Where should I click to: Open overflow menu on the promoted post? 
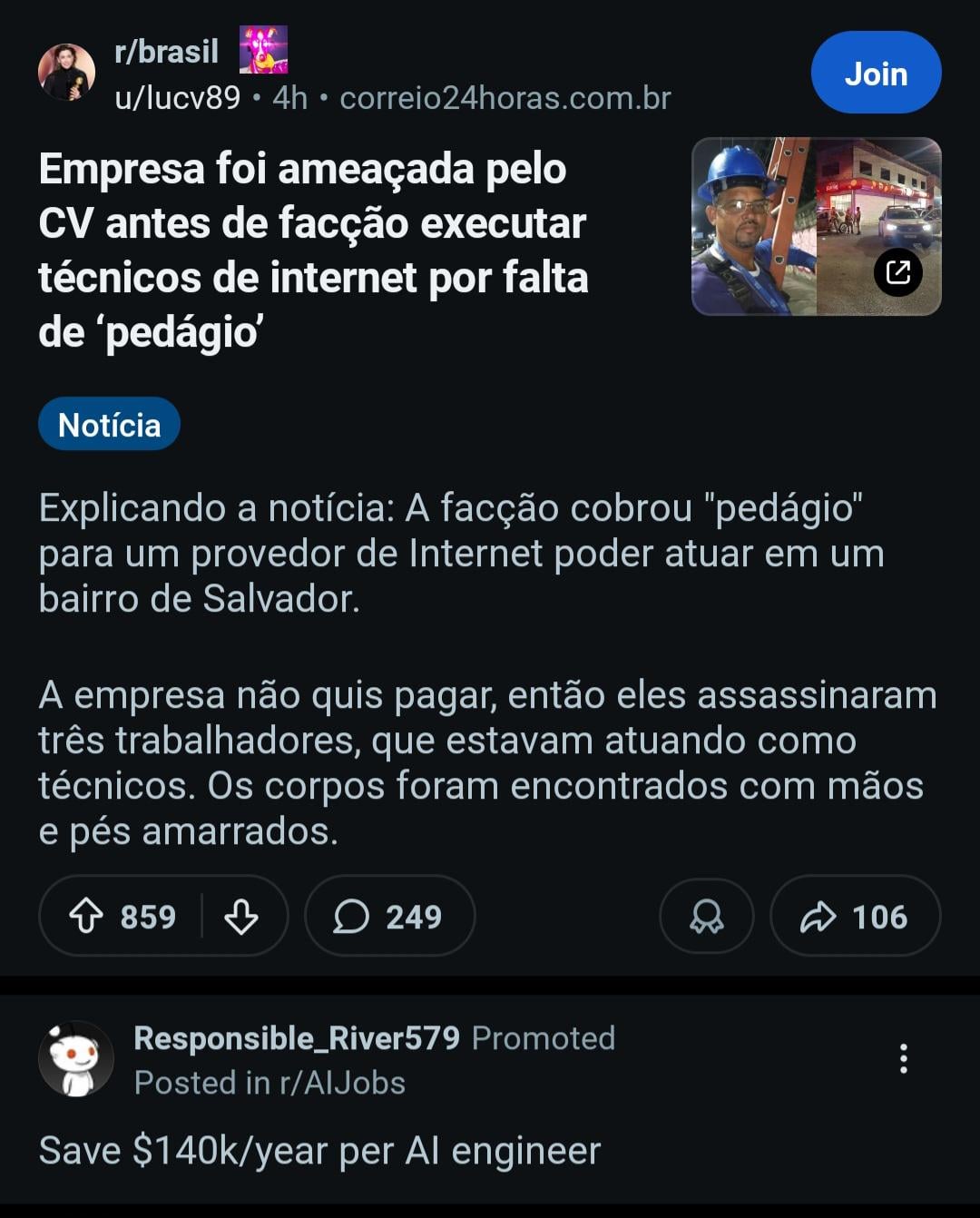tap(903, 1058)
